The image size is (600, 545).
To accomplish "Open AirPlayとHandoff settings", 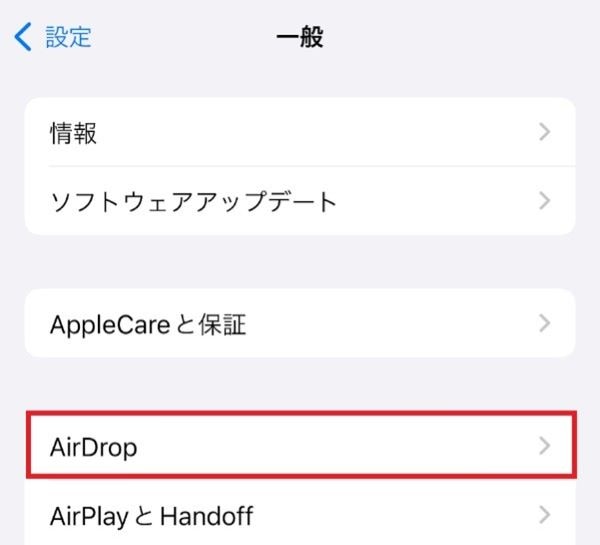I will coord(300,516).
